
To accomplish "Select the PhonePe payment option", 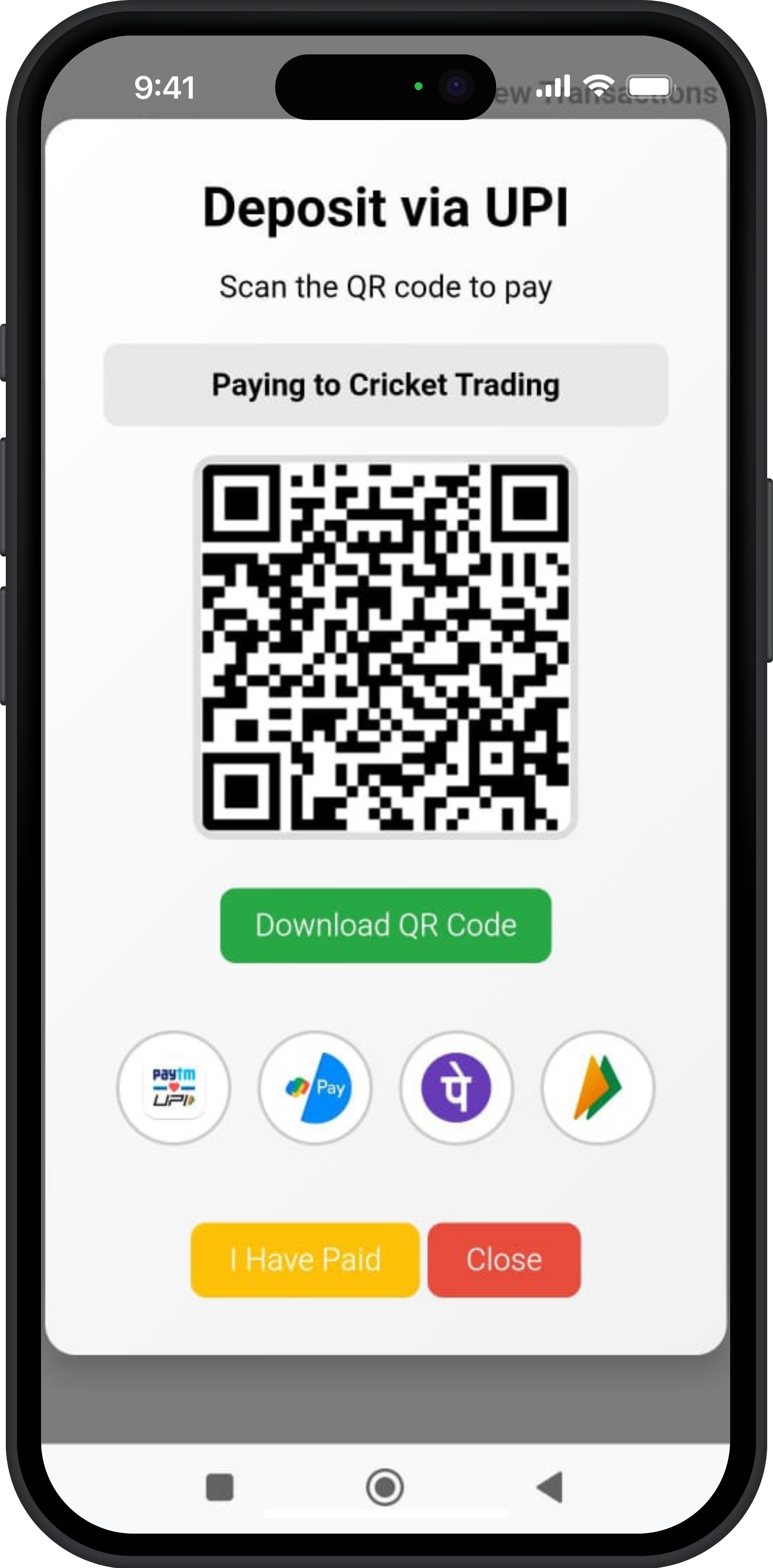I will click(456, 1087).
